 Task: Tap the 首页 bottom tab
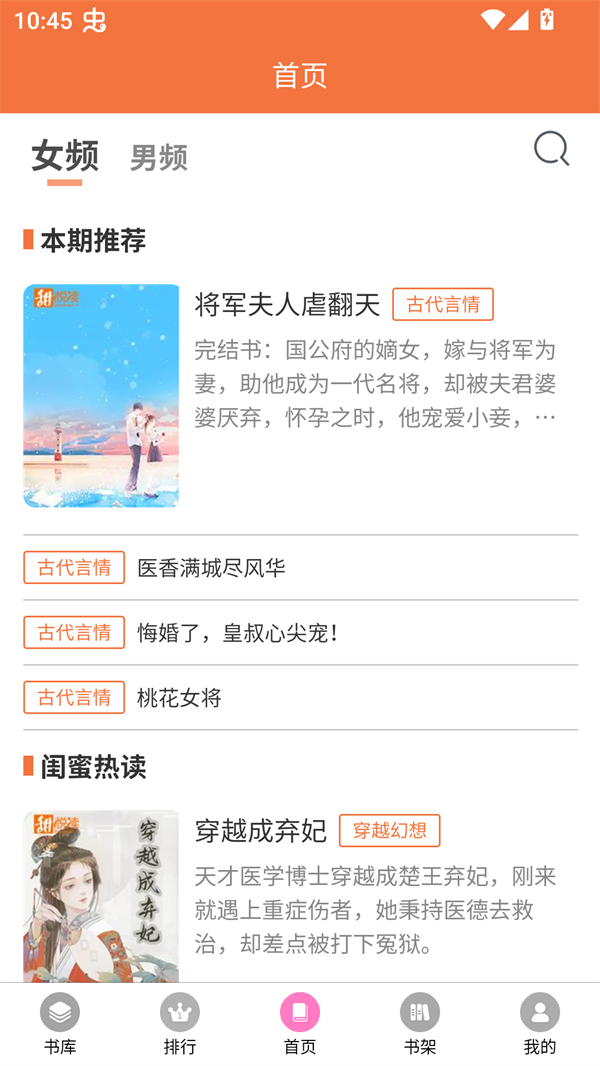[x=300, y=1024]
